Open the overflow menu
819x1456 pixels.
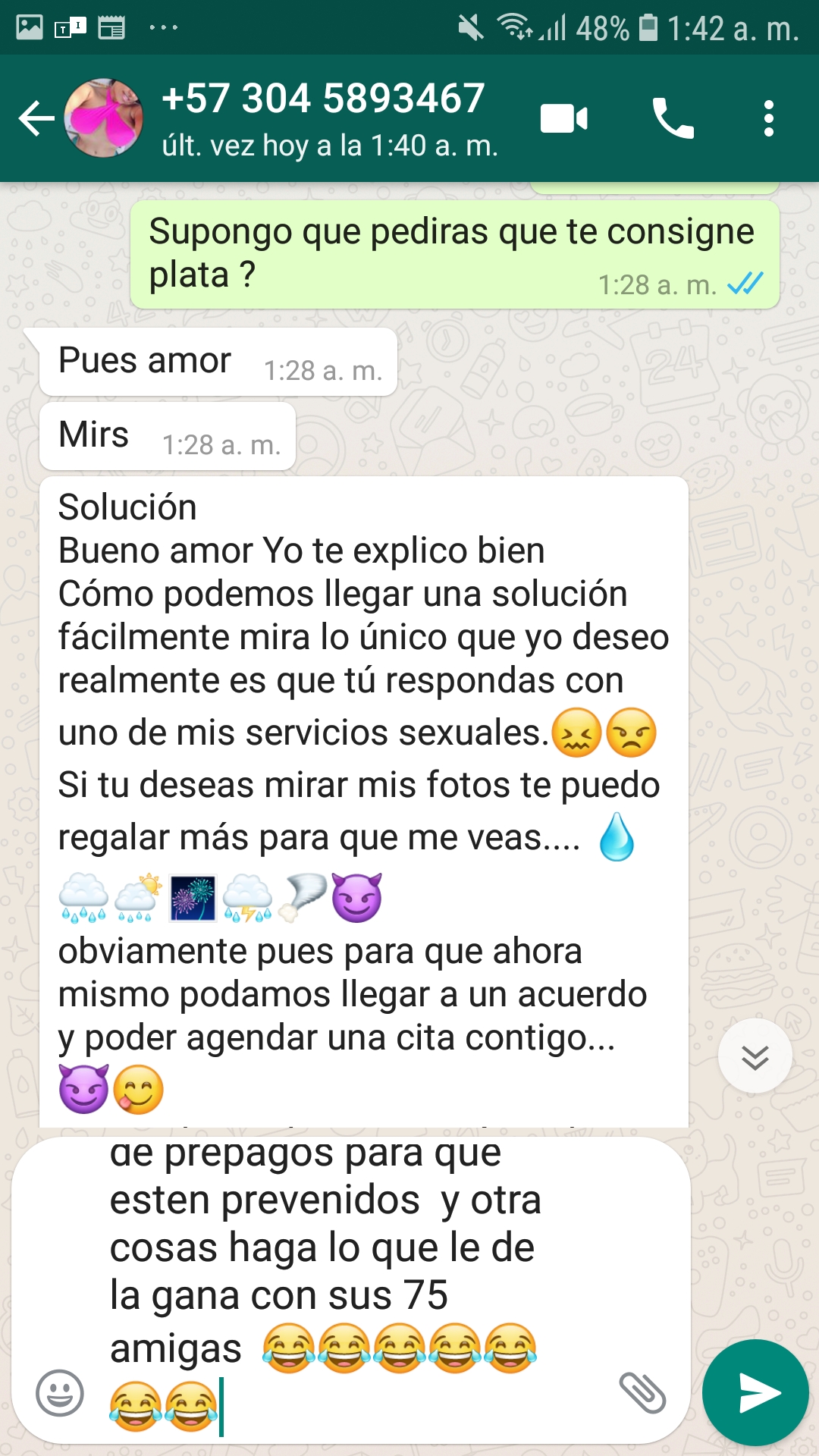tap(769, 118)
